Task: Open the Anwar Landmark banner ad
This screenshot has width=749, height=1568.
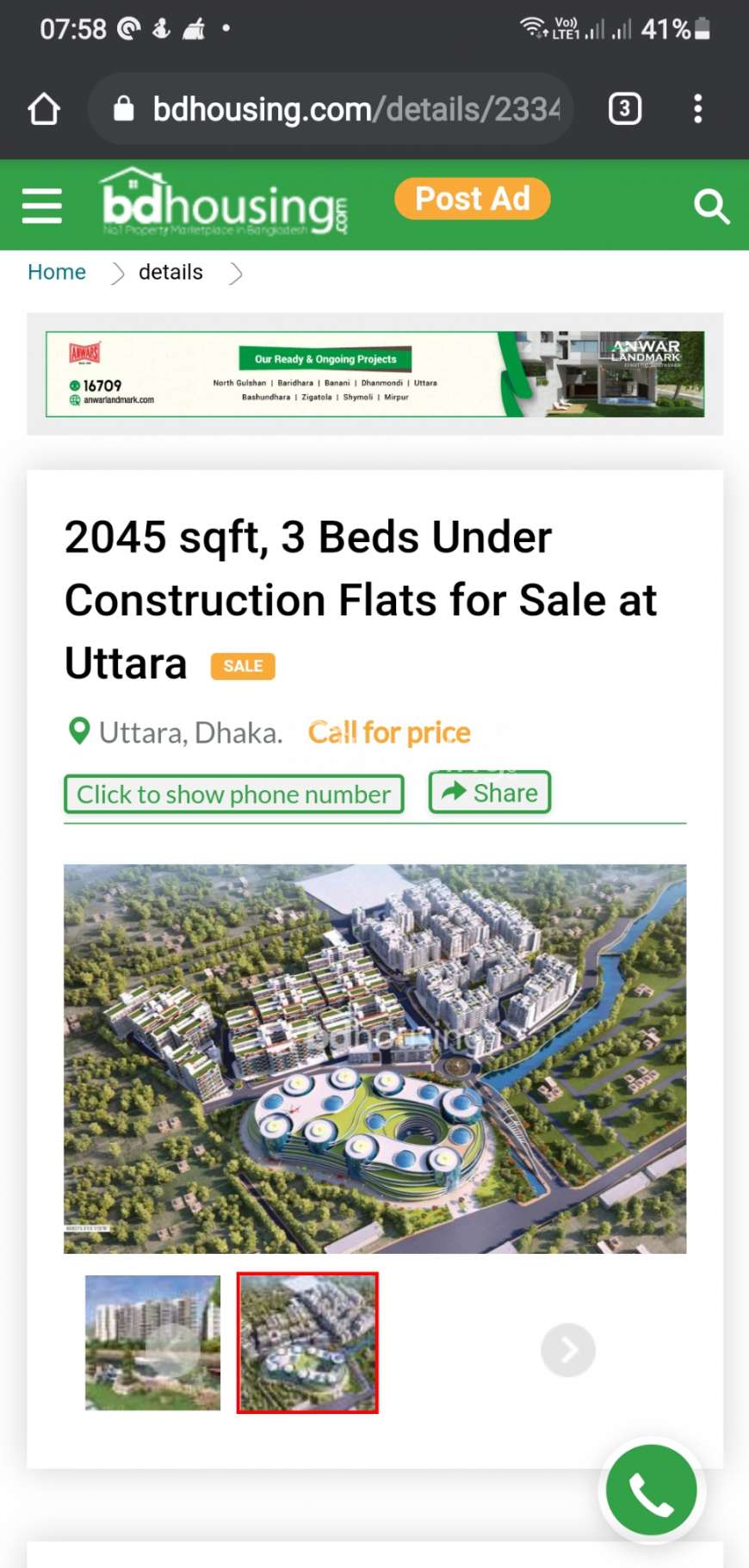Action: pos(374,374)
